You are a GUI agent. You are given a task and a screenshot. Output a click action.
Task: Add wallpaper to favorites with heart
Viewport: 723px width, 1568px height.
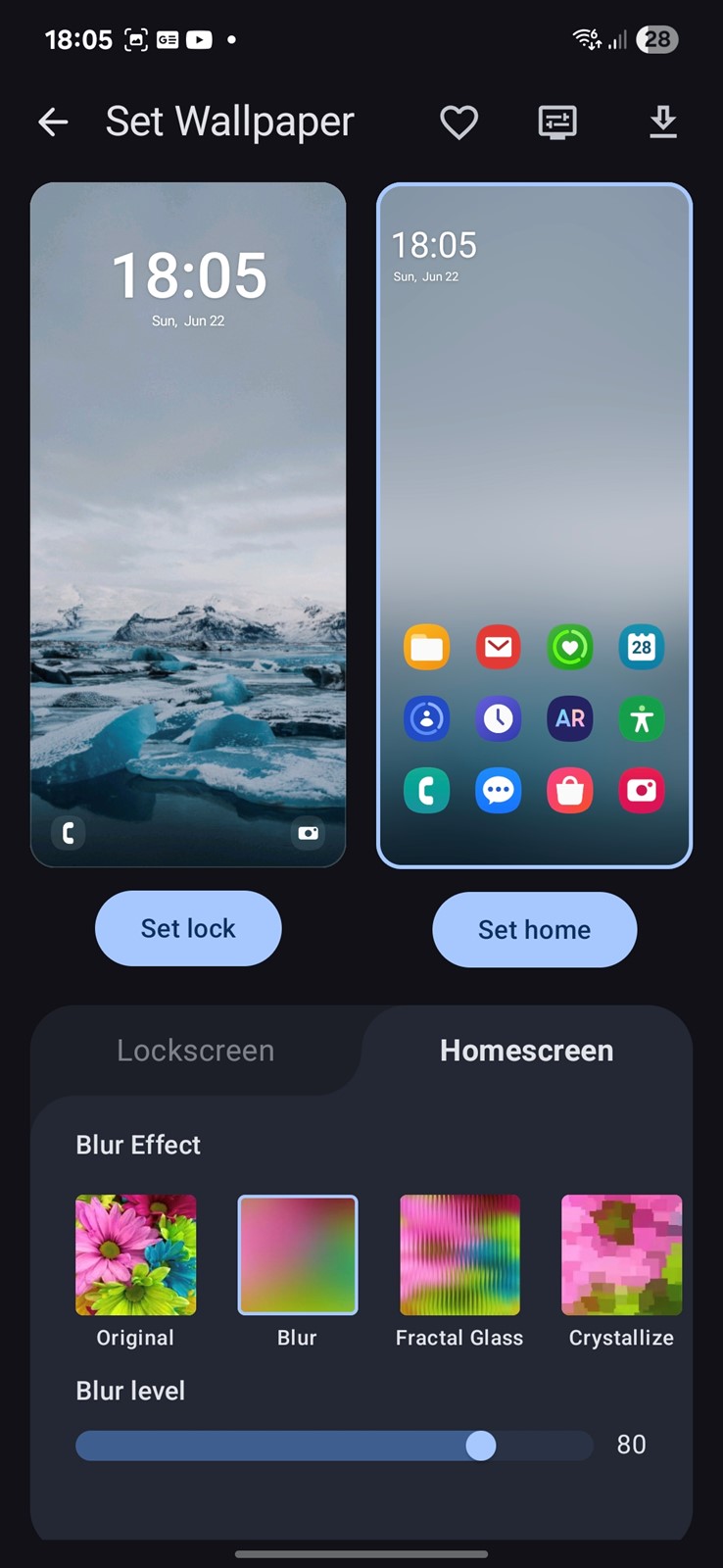coord(458,122)
